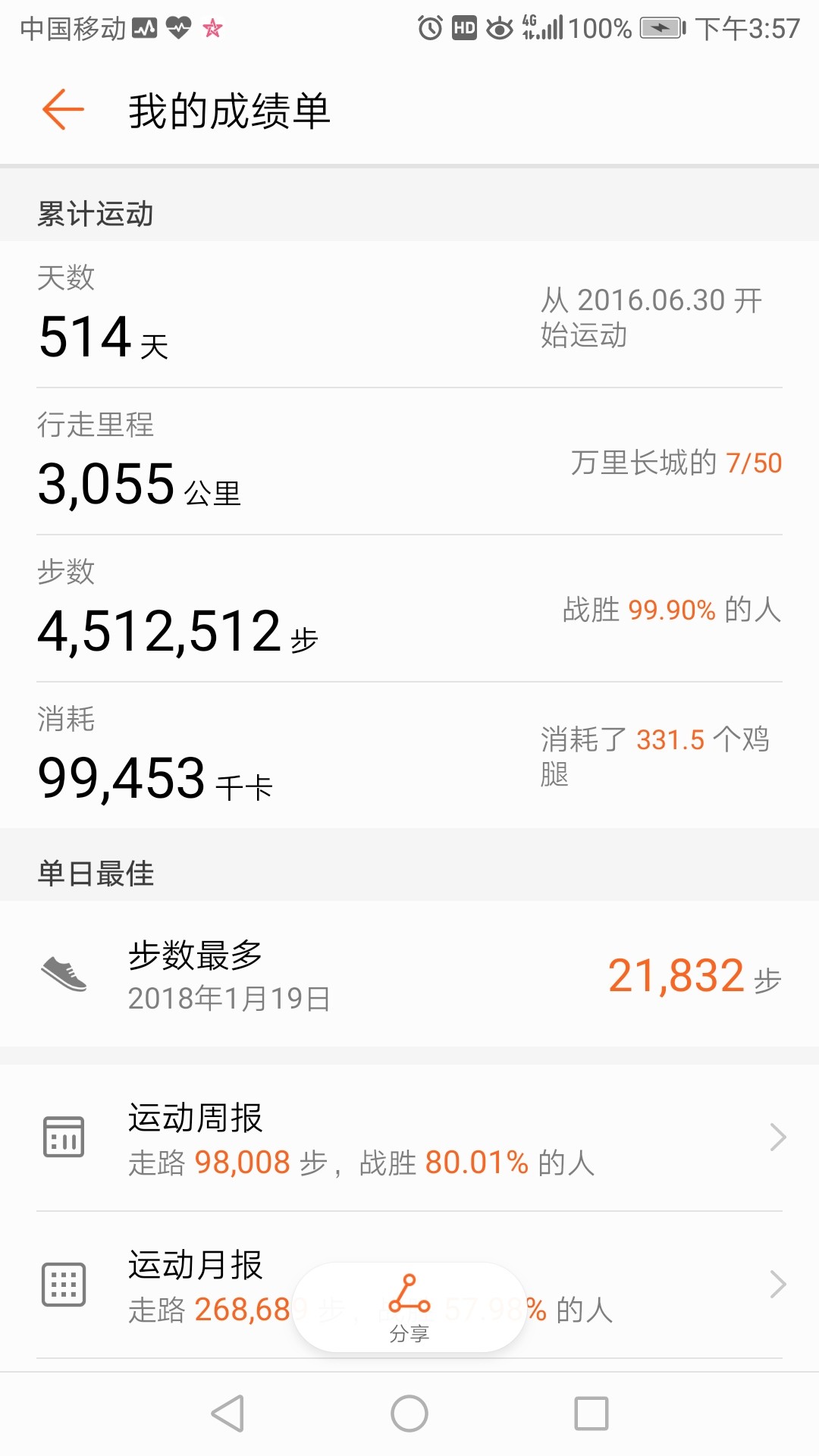Image resolution: width=819 pixels, height=1456 pixels.
Task: Open the 运动月报 monthly report
Action: (x=409, y=1285)
